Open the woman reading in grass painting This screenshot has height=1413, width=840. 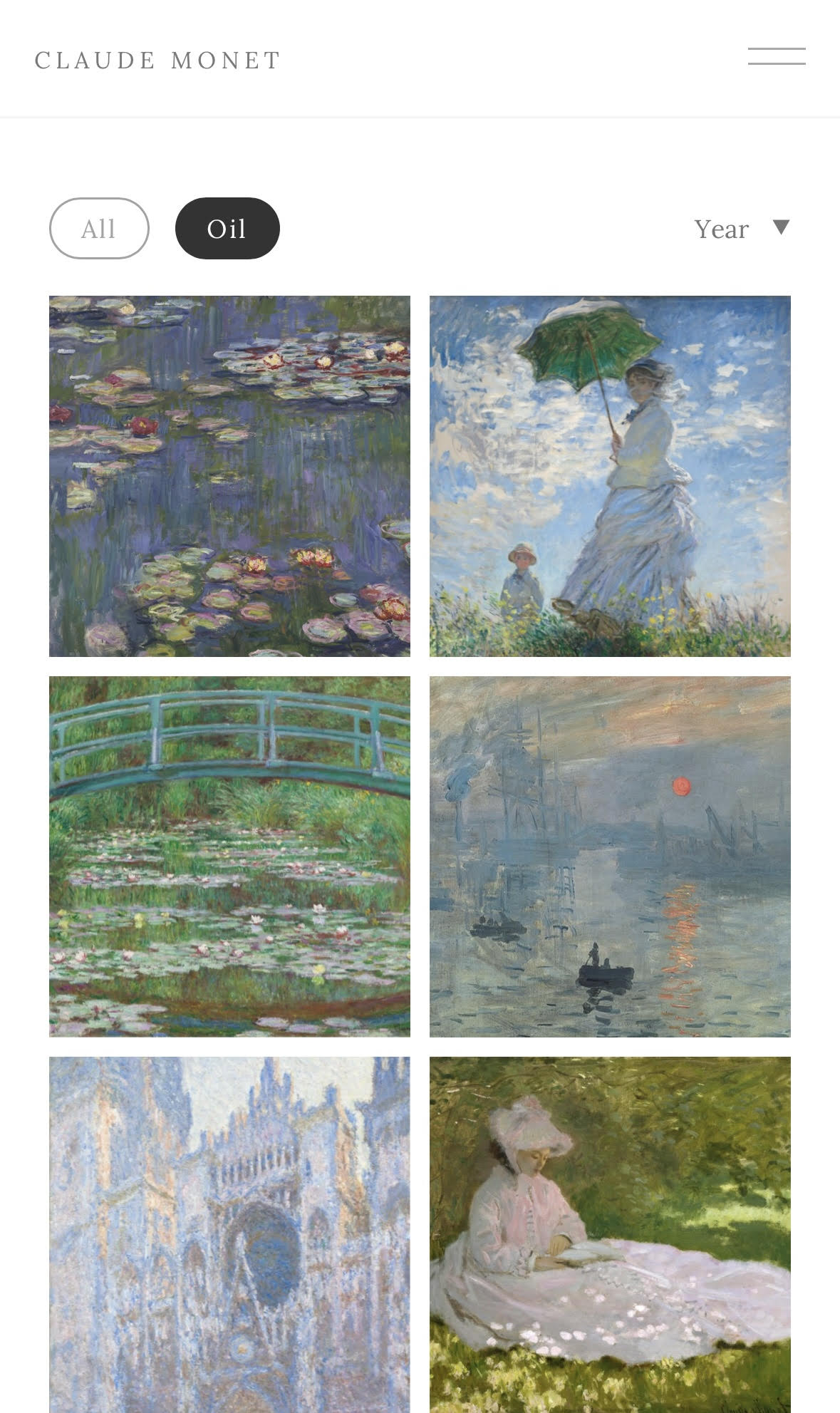[x=610, y=1234]
